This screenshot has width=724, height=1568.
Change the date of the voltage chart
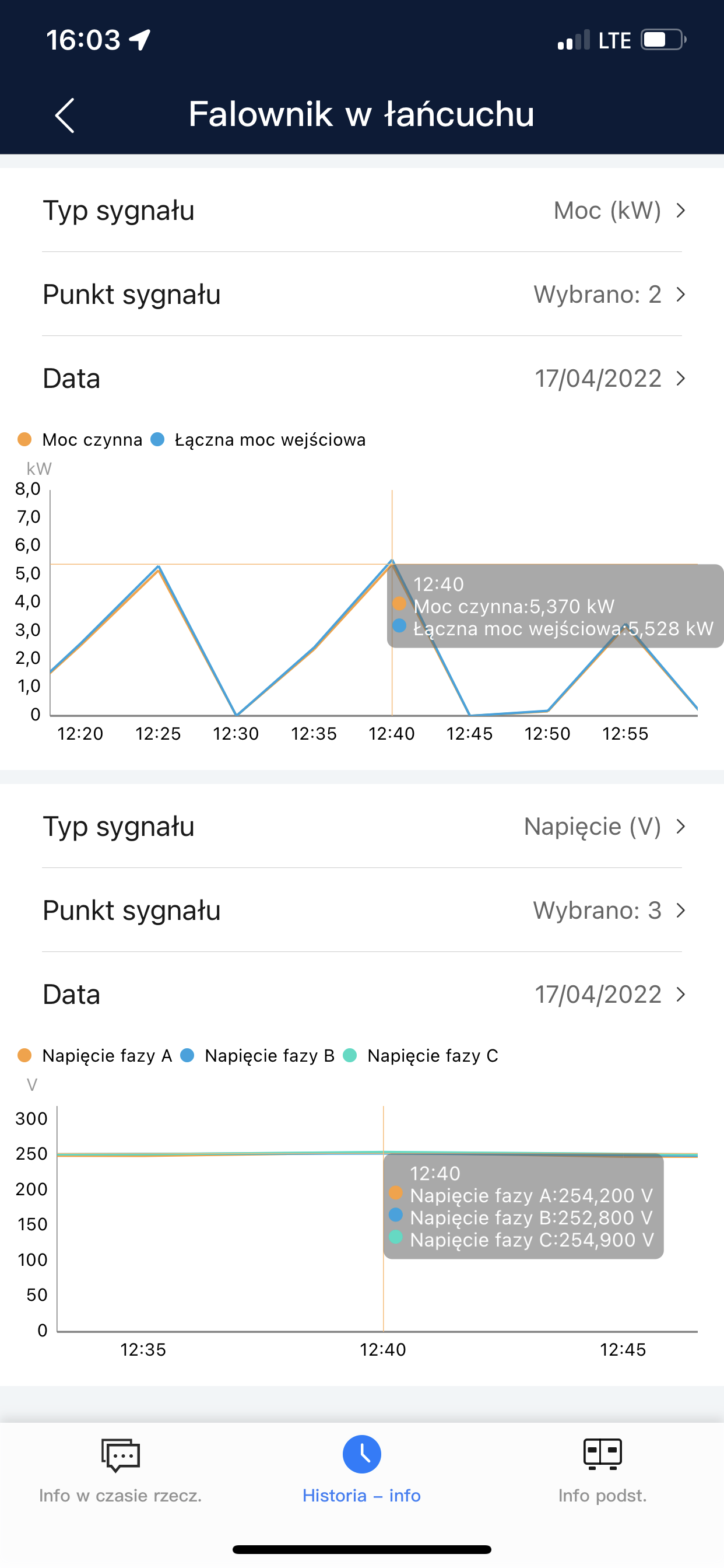click(362, 994)
